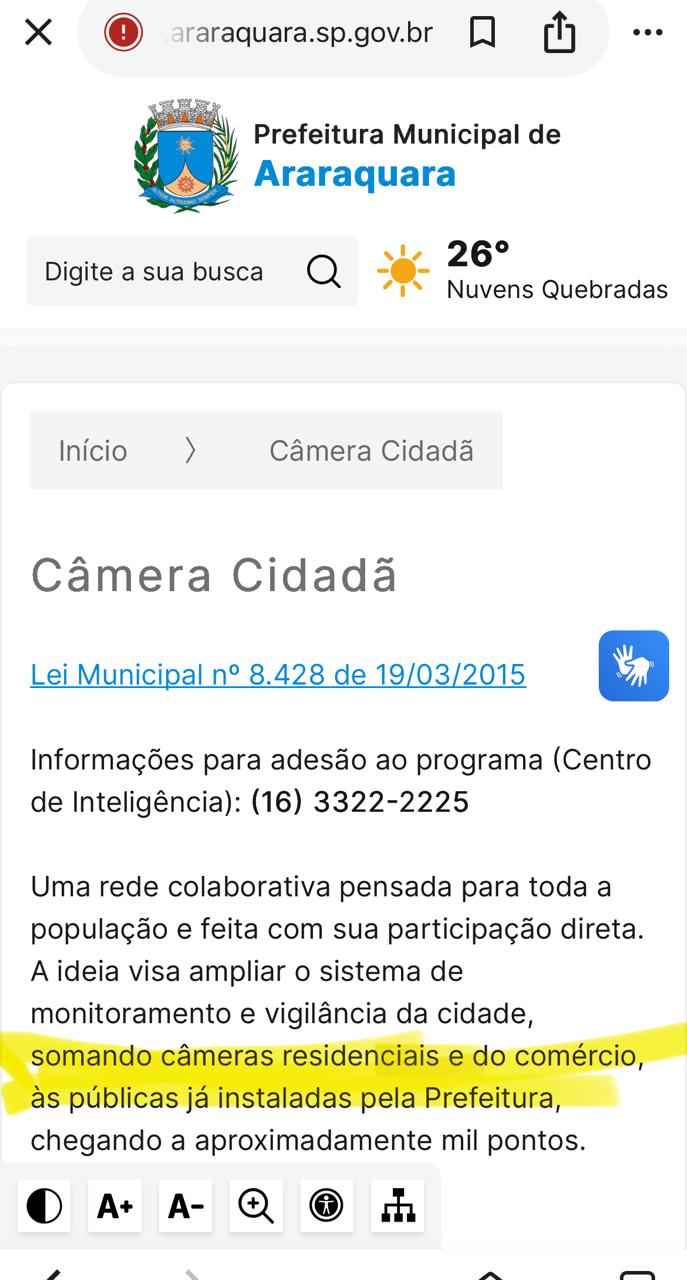This screenshot has width=687, height=1280.
Task: Close the in-app browser page
Action: click(38, 33)
